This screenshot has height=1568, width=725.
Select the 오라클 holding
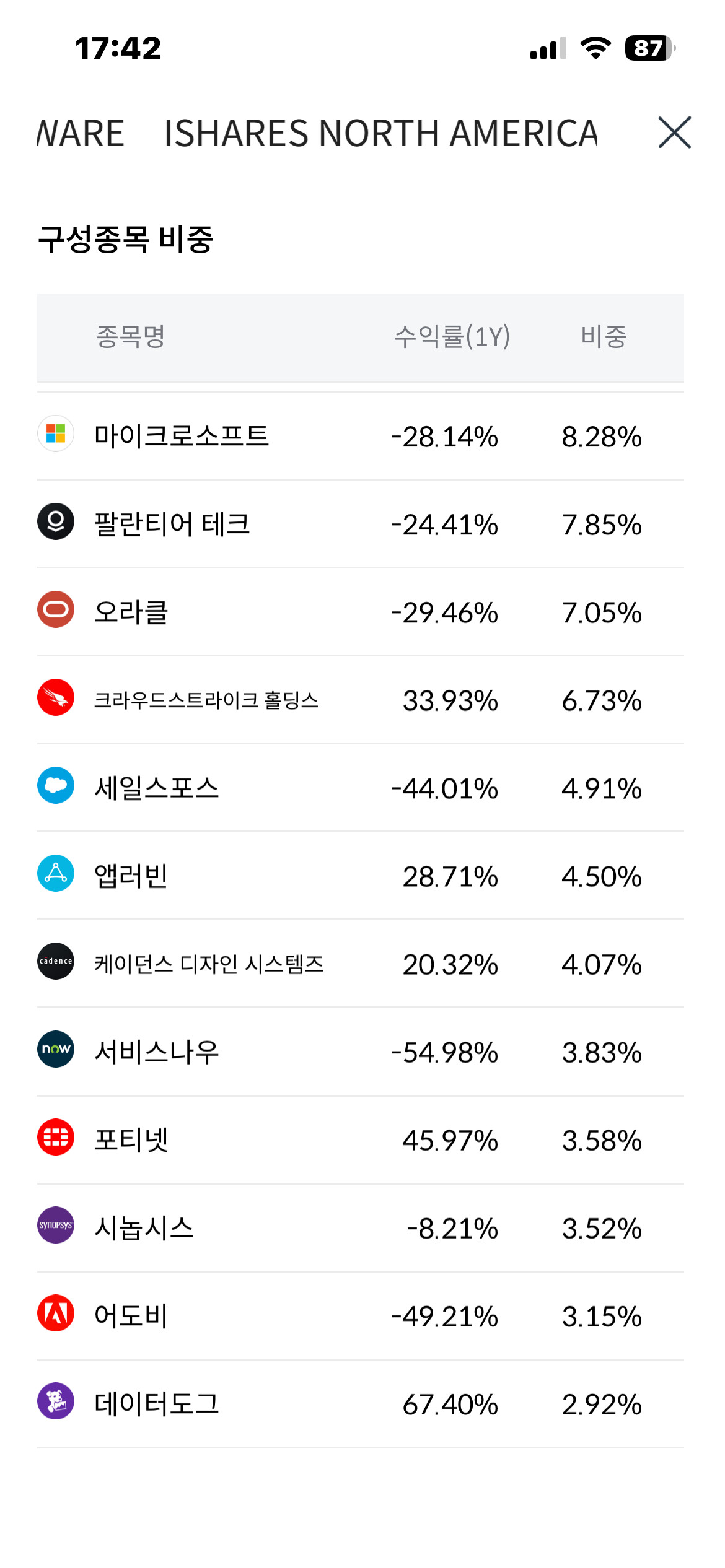tap(361, 612)
